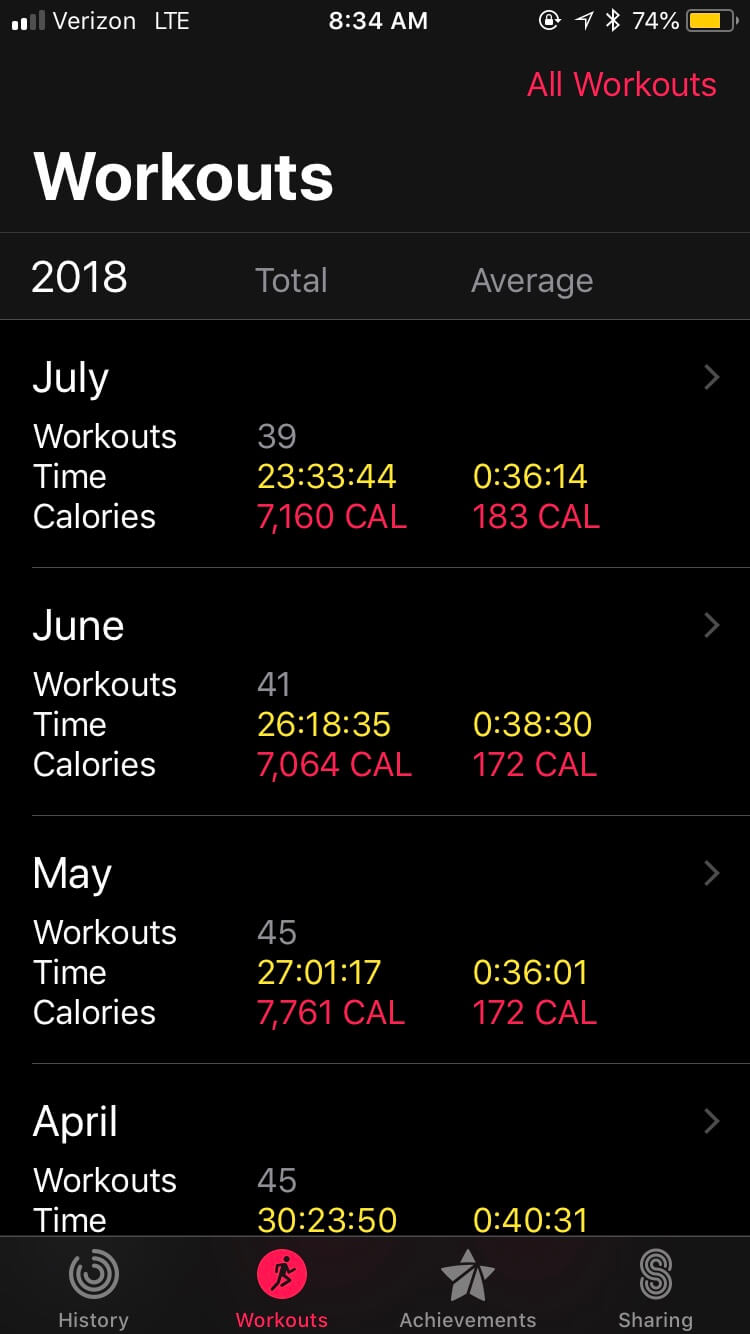Open June workout details

point(375,692)
